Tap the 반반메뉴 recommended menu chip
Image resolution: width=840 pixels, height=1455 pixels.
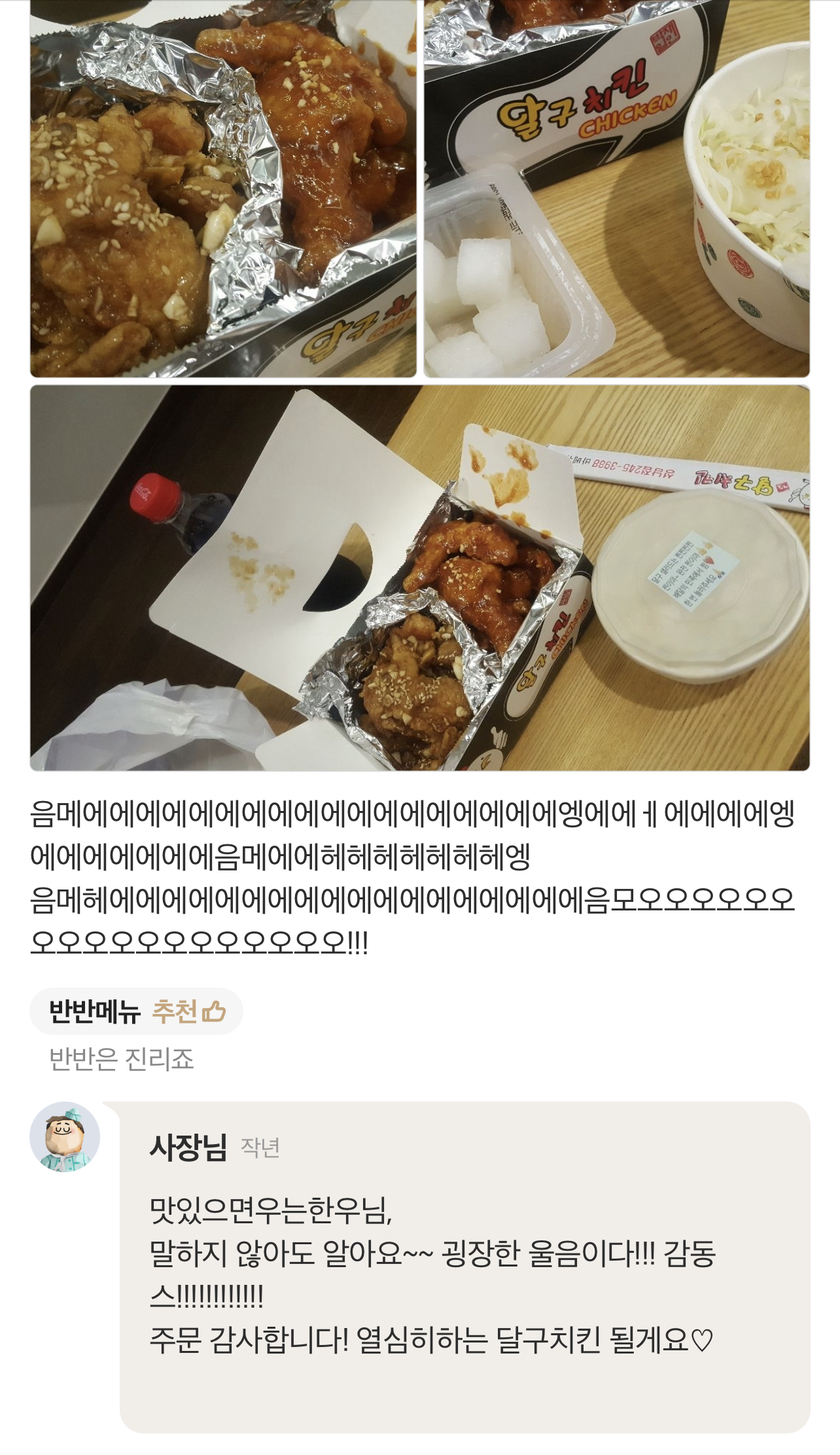click(x=136, y=1011)
